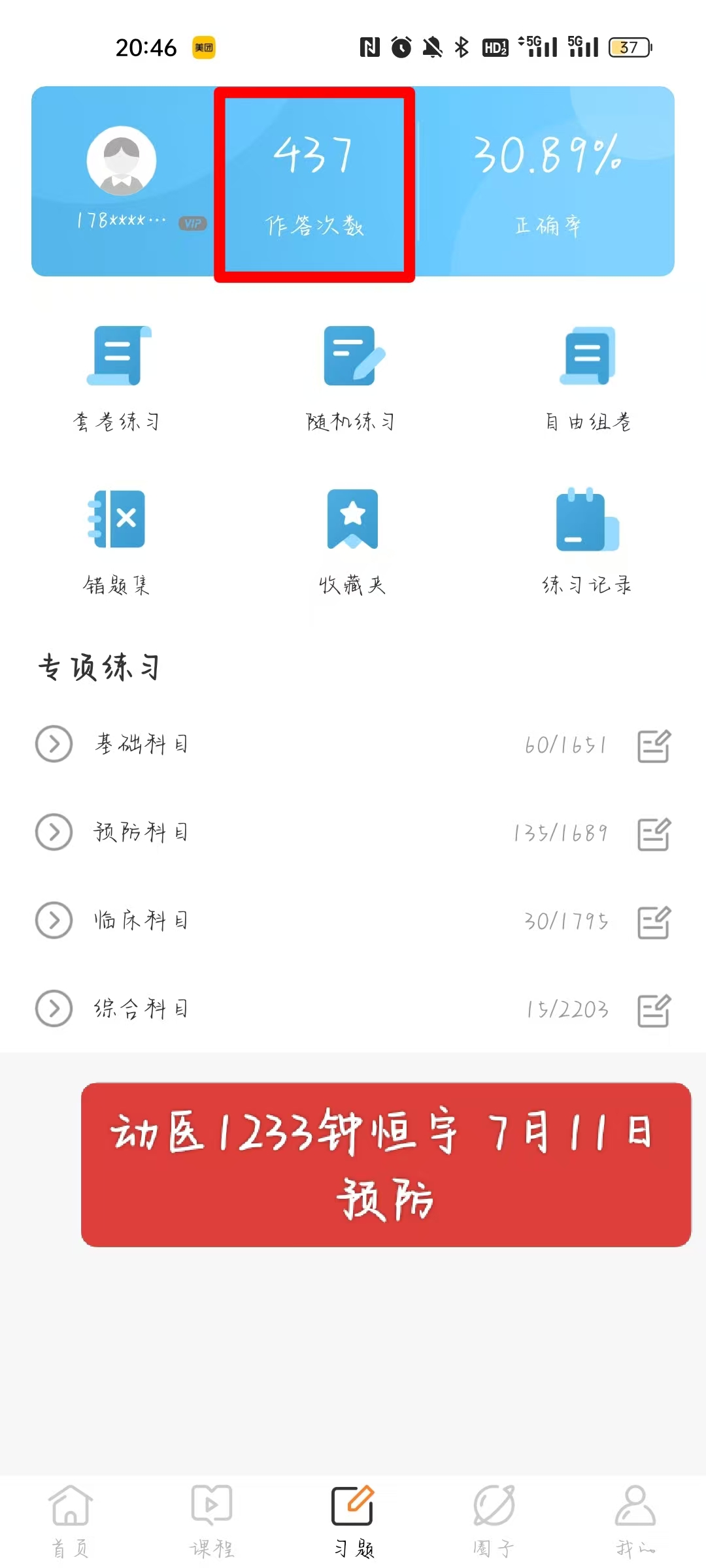Tap the edit icon for 综合科目
706x1568 pixels.
pos(654,1010)
